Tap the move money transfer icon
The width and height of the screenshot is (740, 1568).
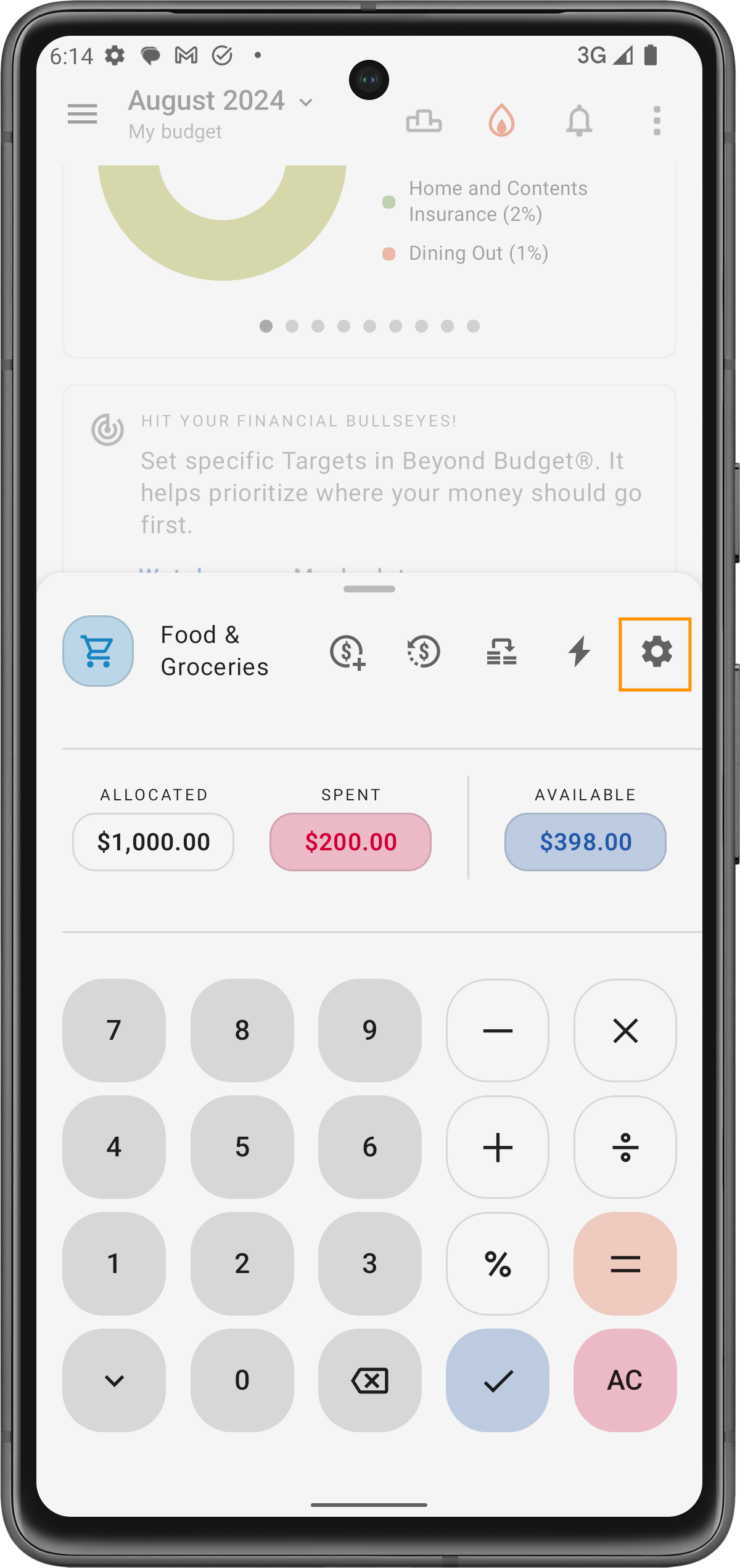coord(501,652)
